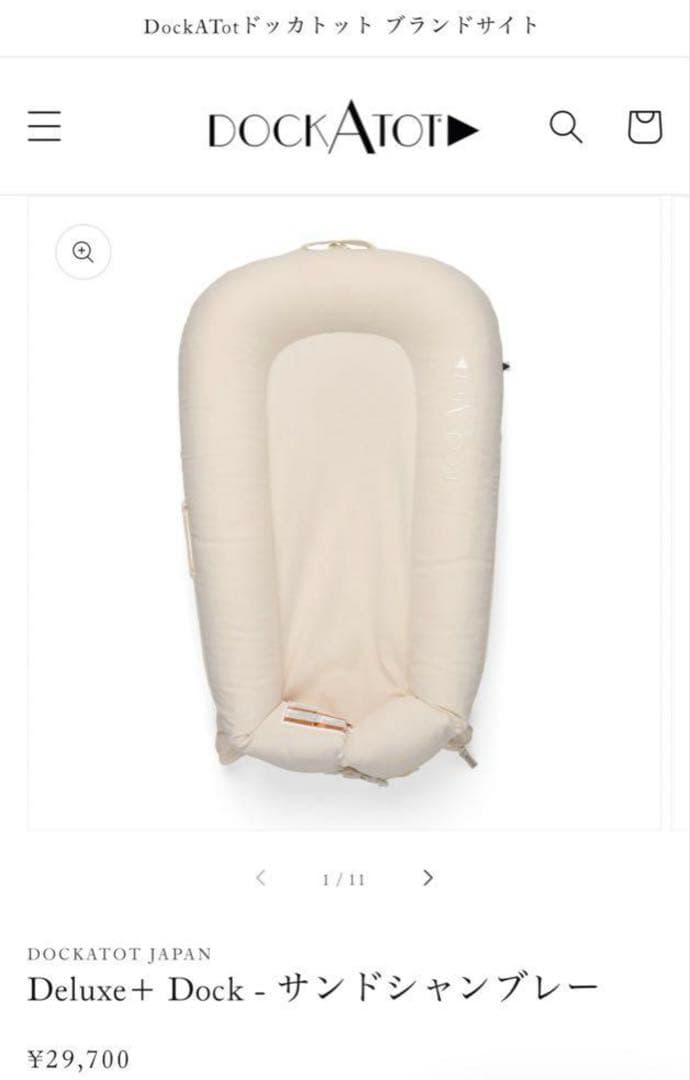Show the next product image

[428, 878]
